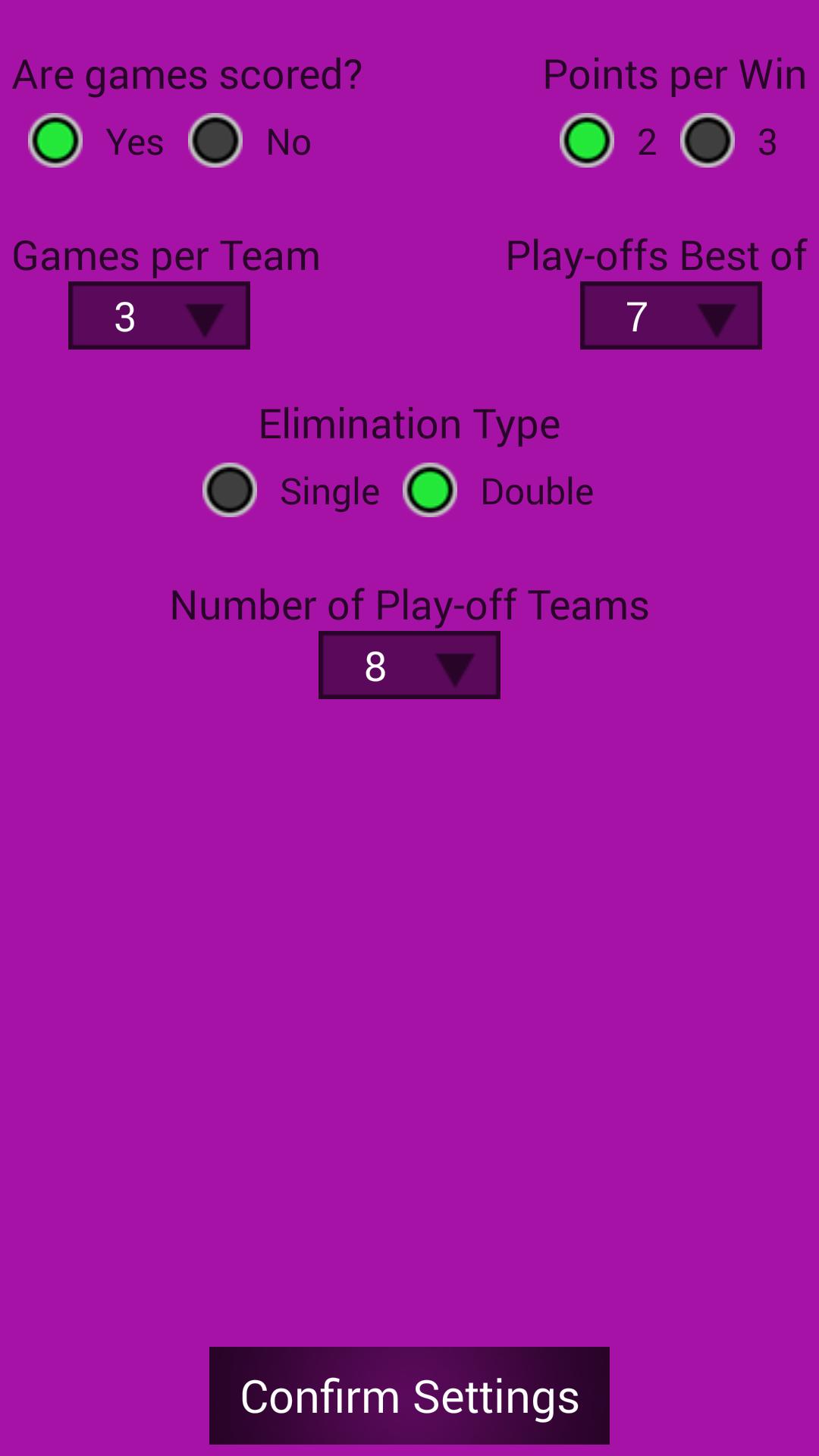Select No for games scored

(215, 141)
